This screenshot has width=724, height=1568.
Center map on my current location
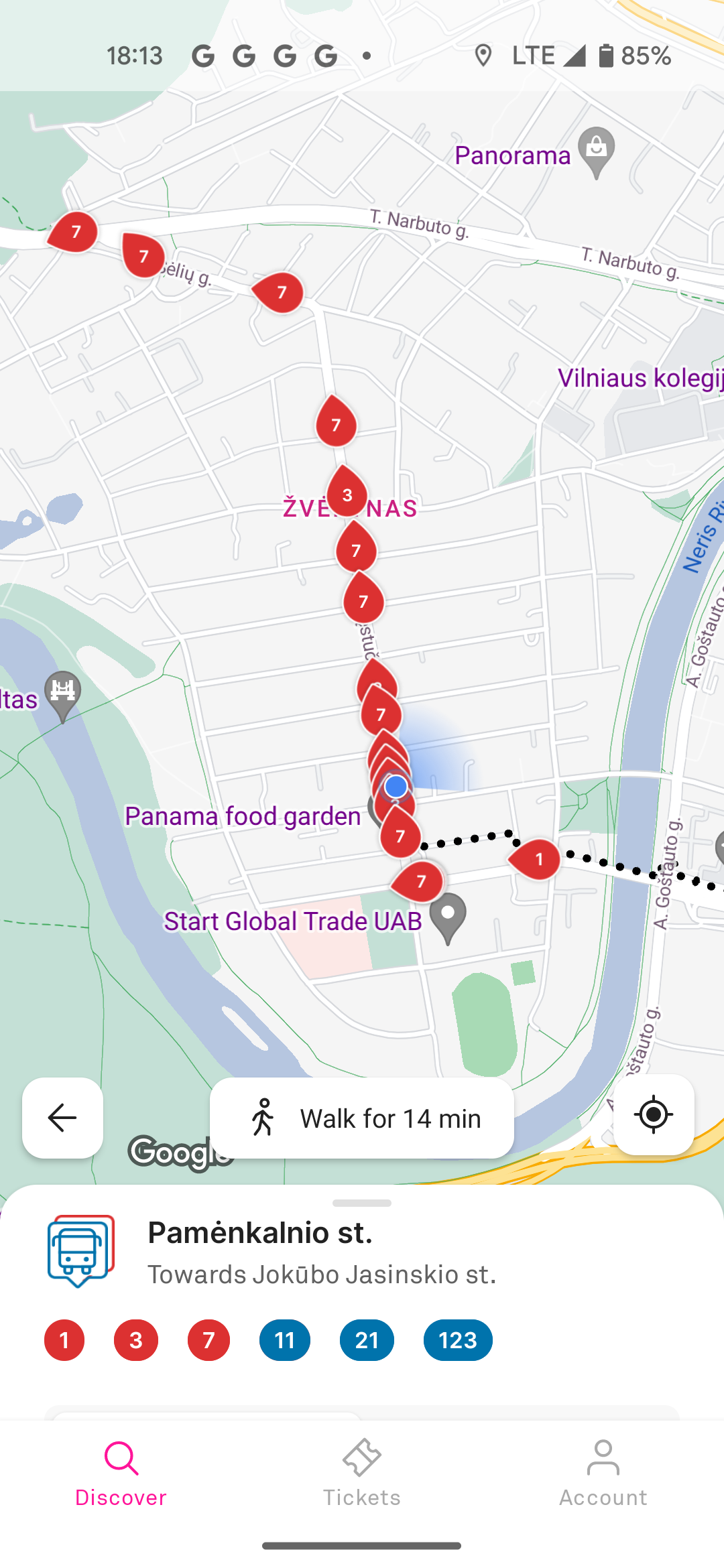654,1115
